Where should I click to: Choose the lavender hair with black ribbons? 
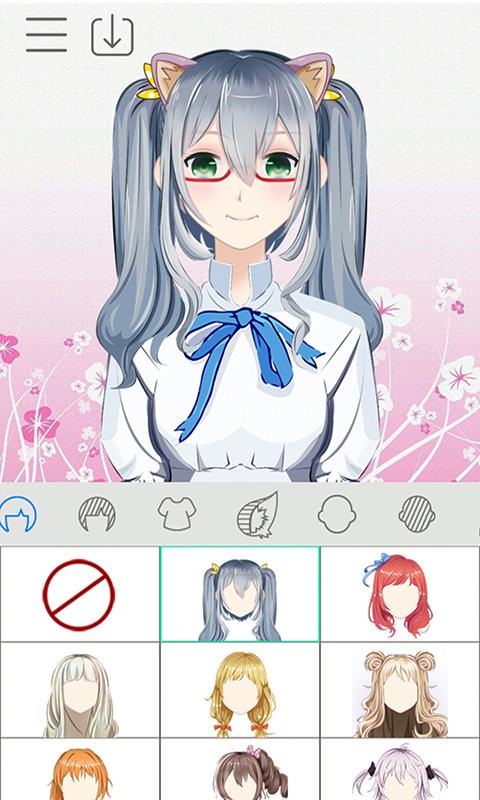[x=399, y=770]
